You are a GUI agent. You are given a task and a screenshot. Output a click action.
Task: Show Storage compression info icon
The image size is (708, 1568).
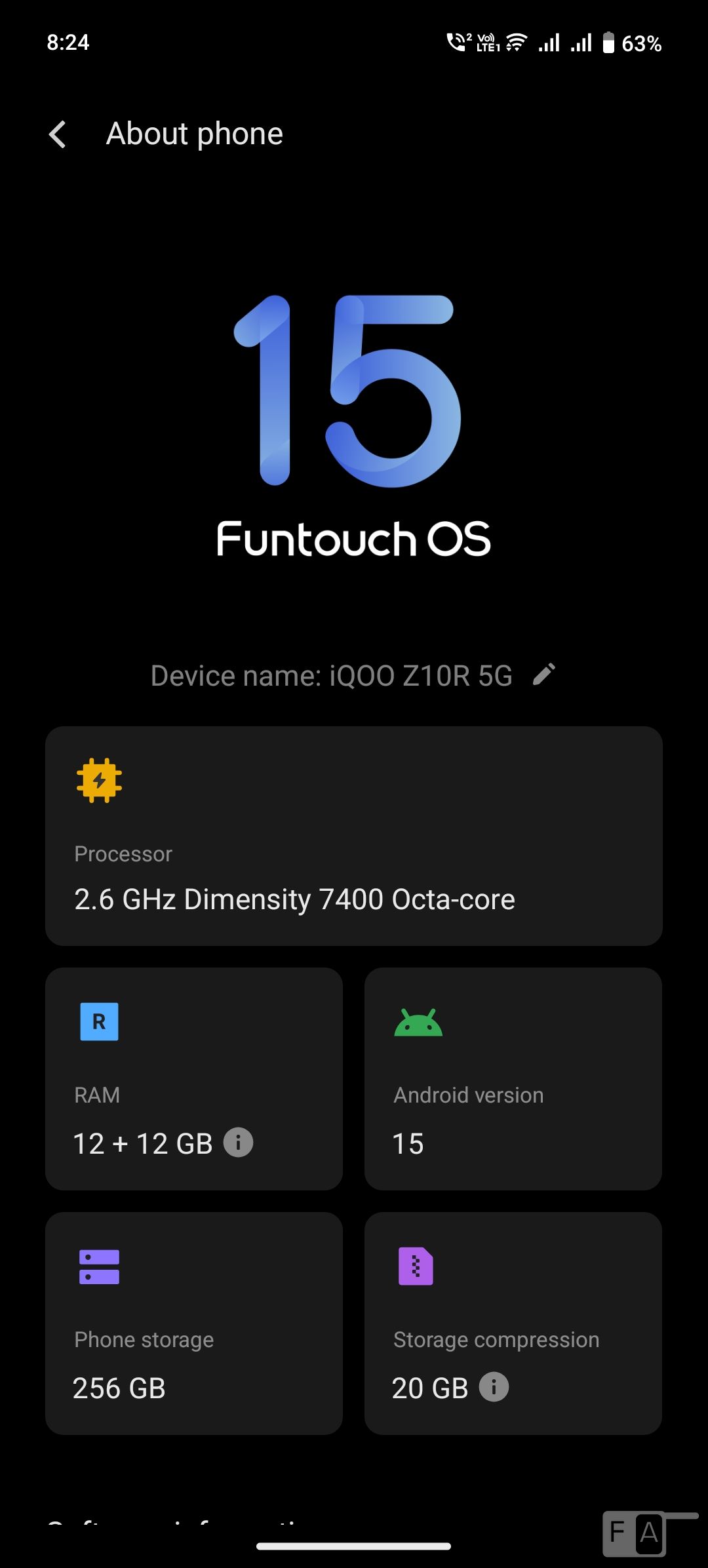tap(494, 1387)
